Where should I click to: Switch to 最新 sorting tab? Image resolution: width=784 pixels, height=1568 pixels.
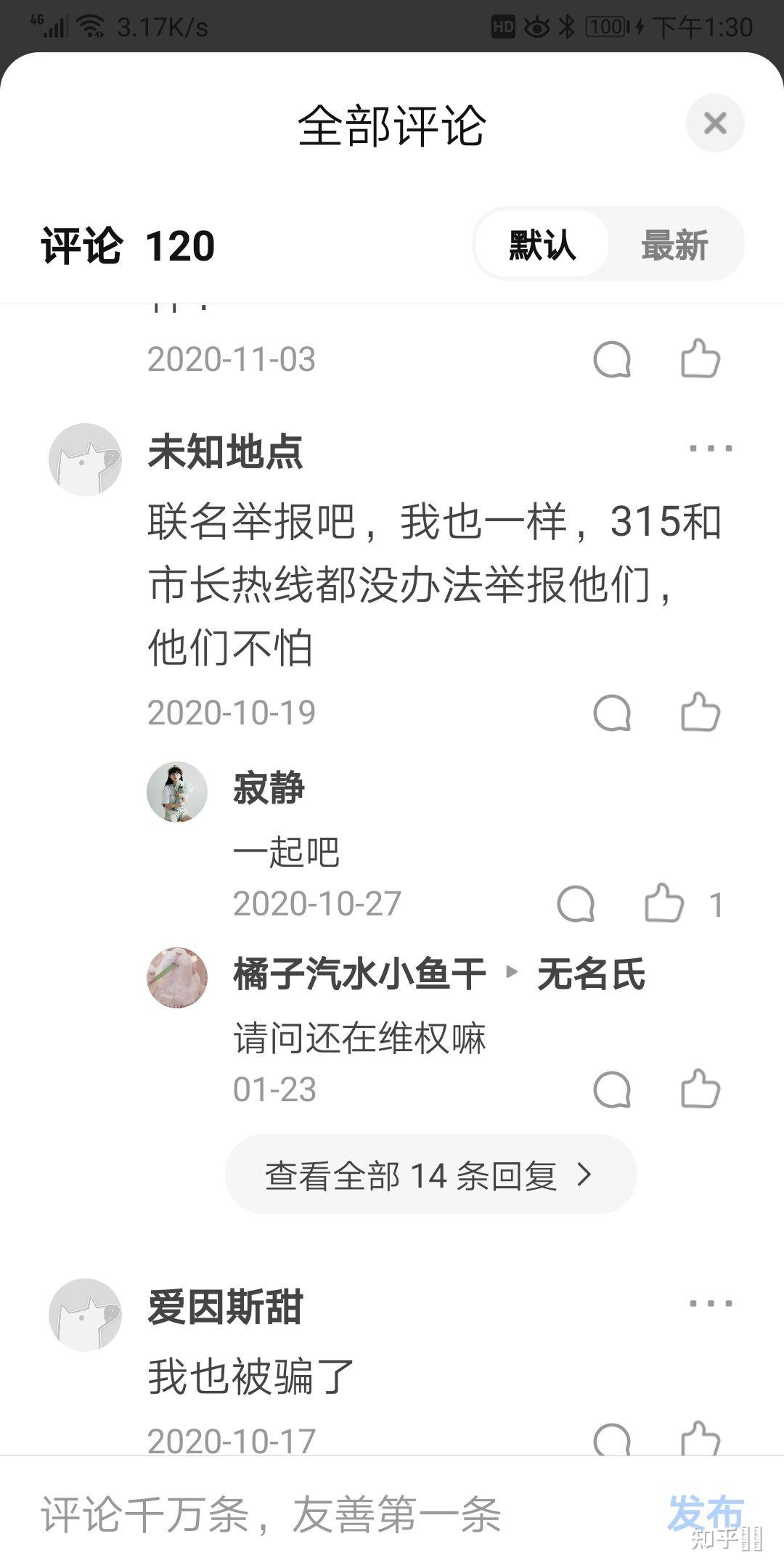point(674,245)
